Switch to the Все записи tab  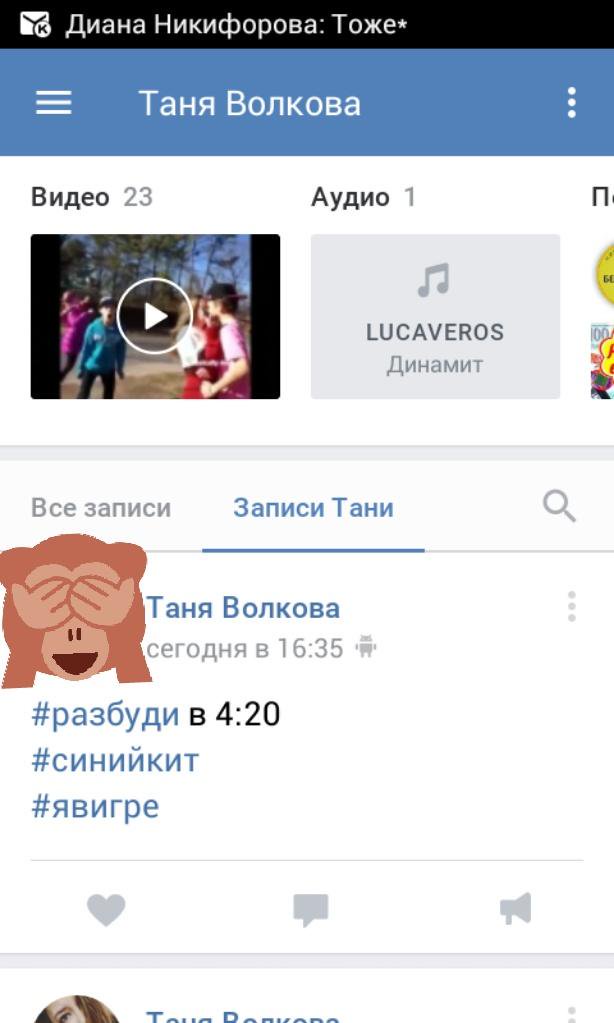point(101,508)
